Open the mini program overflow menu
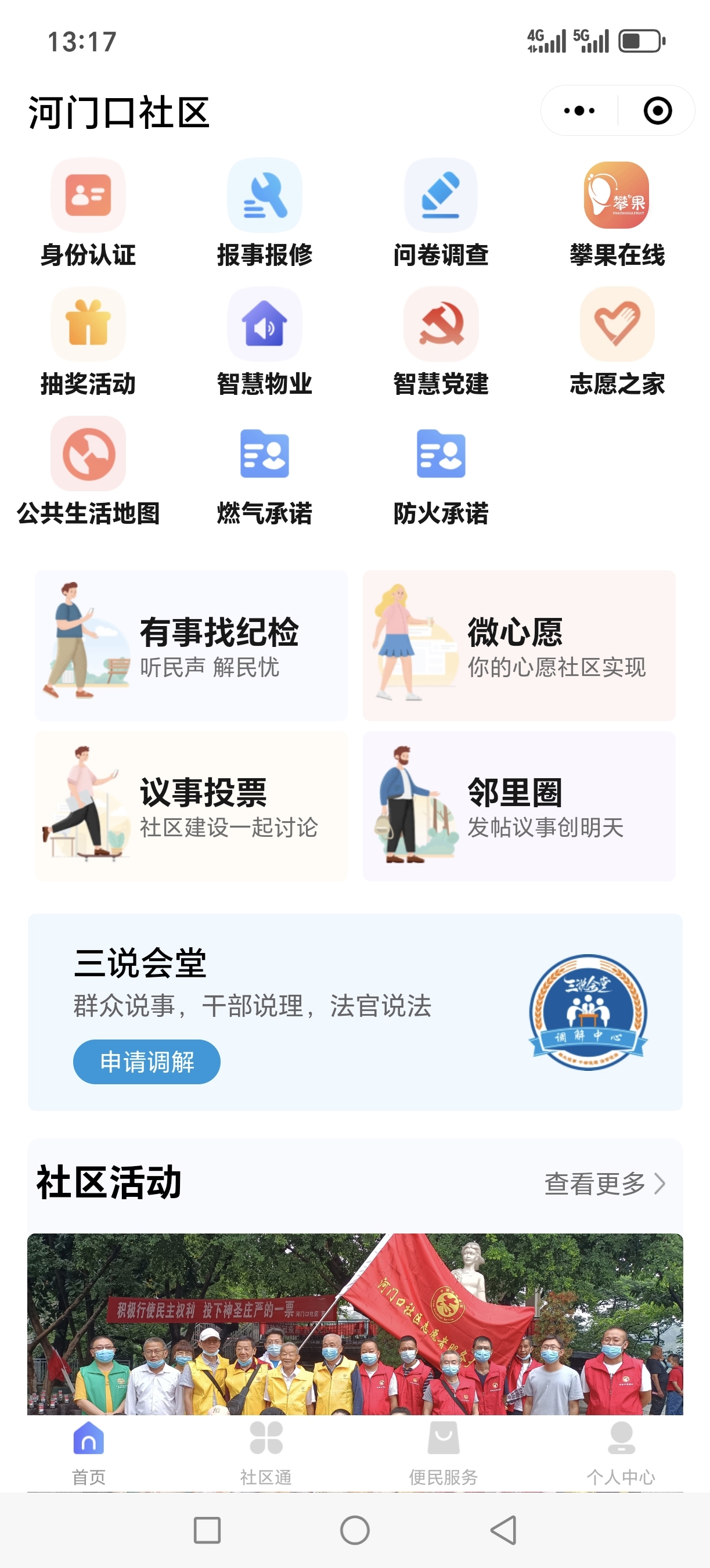The width and height of the screenshot is (710, 1568). pos(579,111)
